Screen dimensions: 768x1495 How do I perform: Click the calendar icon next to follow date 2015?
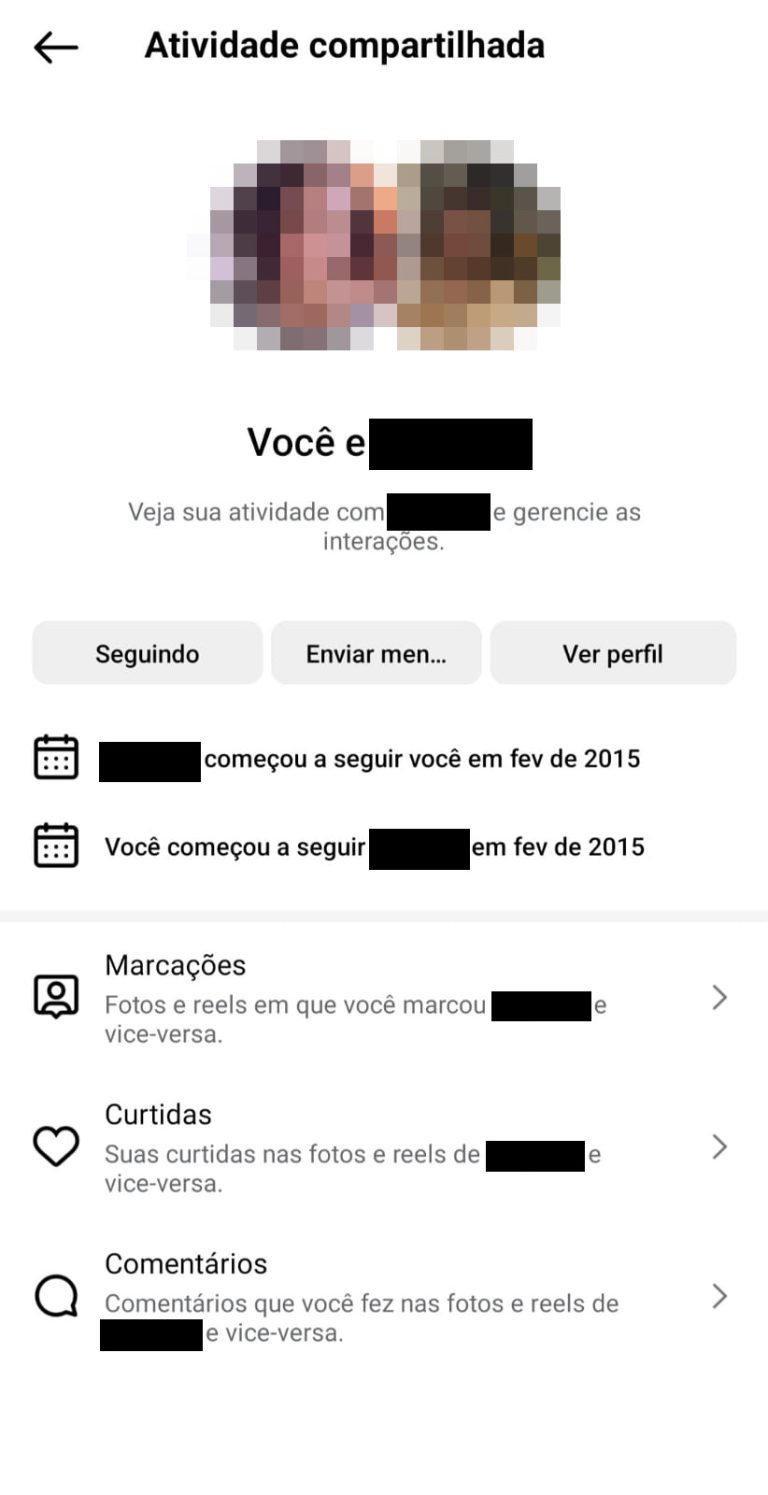click(56, 757)
